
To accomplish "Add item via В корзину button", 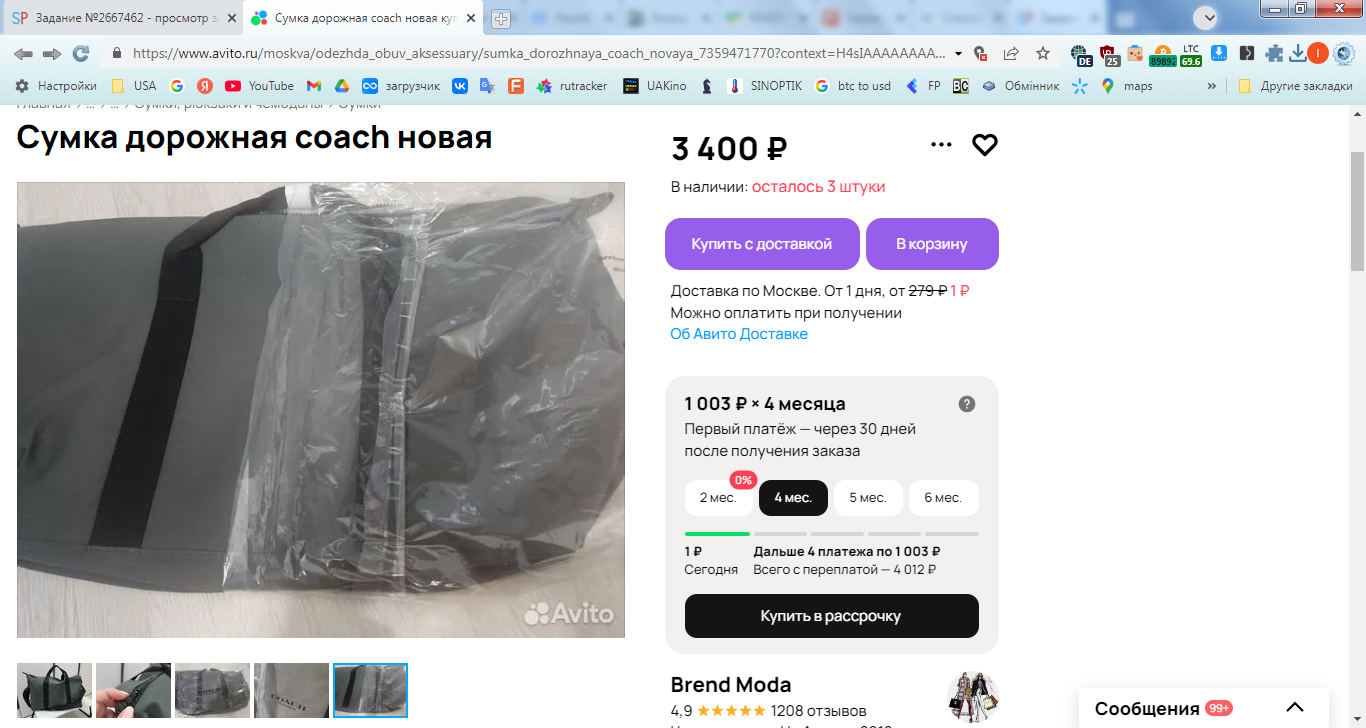I will [931, 244].
